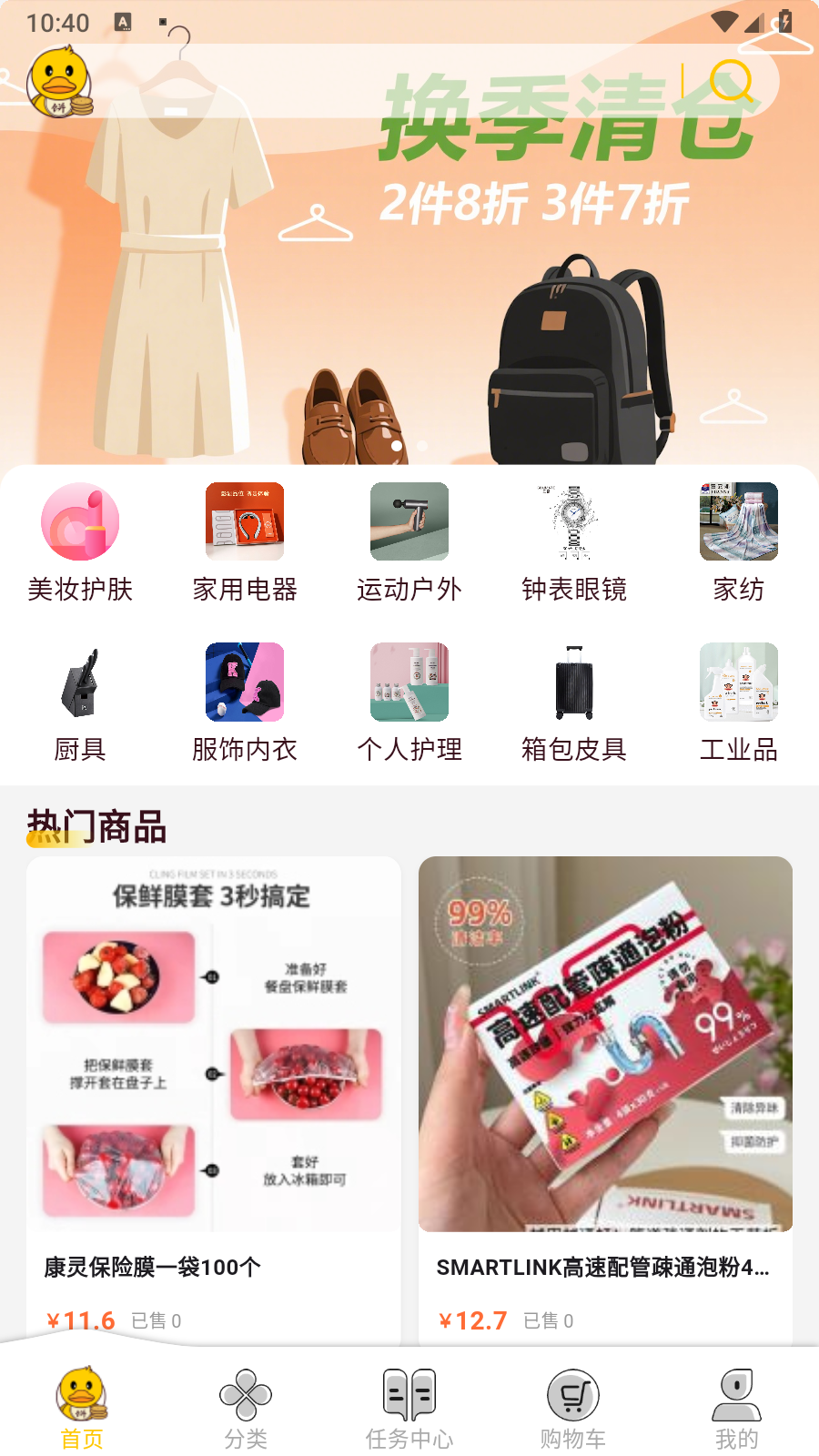Open the 工业品 category
Image resolution: width=819 pixels, height=1456 pixels.
738,703
